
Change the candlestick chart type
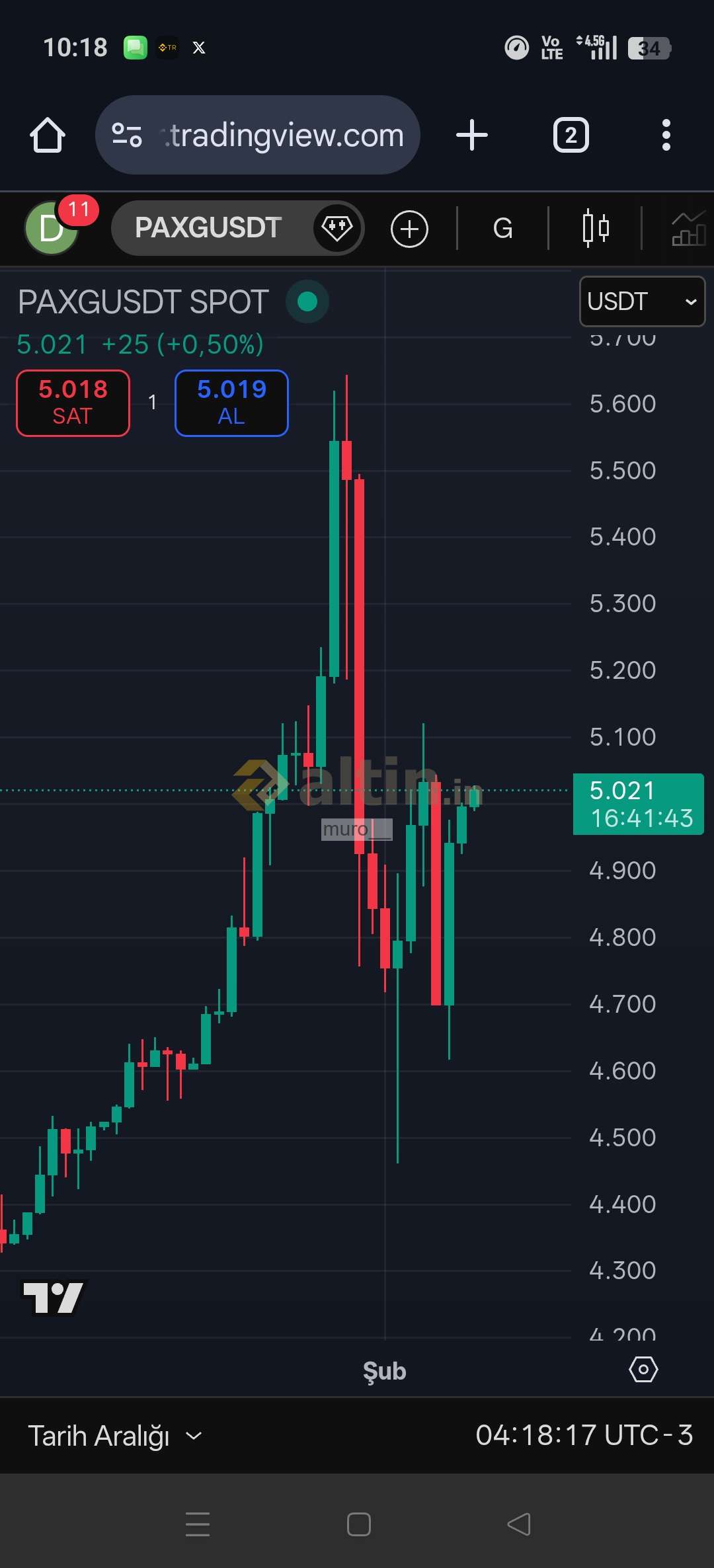[x=595, y=229]
